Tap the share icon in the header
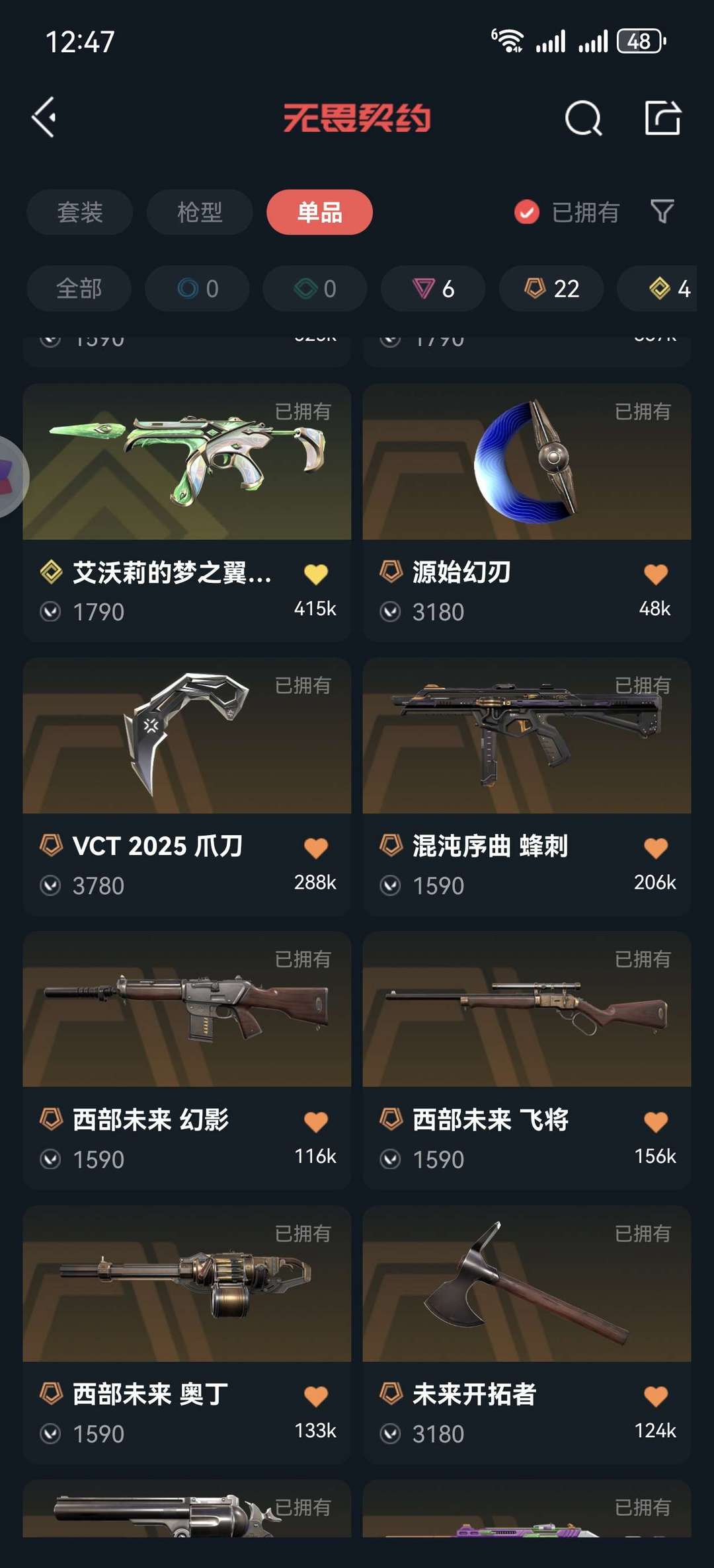The height and width of the screenshot is (1568, 714). (x=662, y=118)
